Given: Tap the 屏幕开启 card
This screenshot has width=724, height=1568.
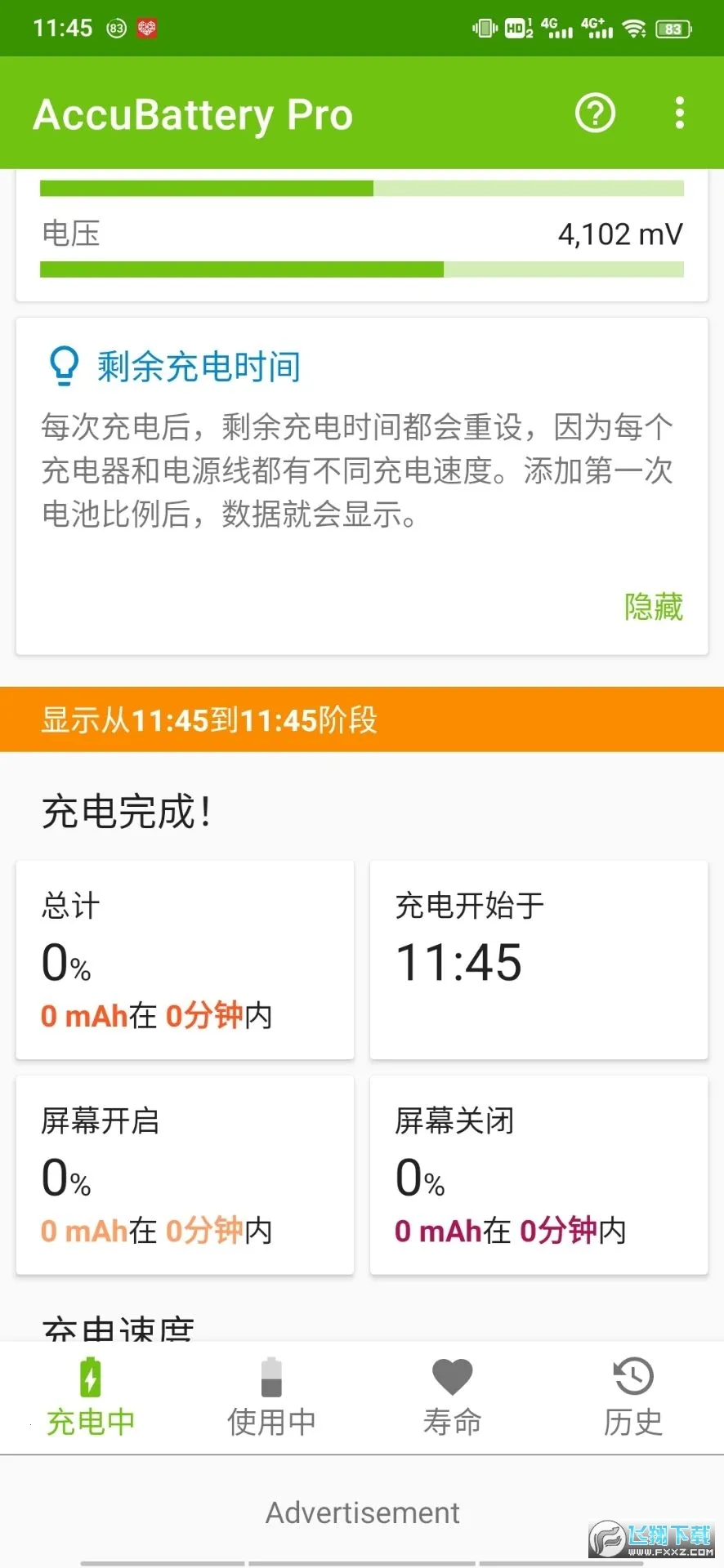Looking at the screenshot, I should [184, 1176].
